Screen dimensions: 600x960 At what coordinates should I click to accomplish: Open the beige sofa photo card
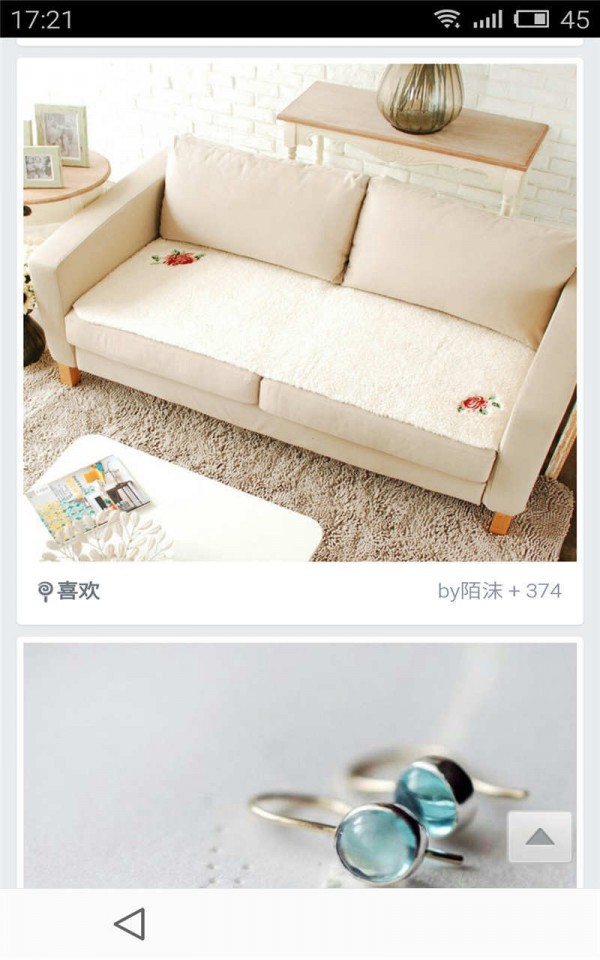pos(300,312)
